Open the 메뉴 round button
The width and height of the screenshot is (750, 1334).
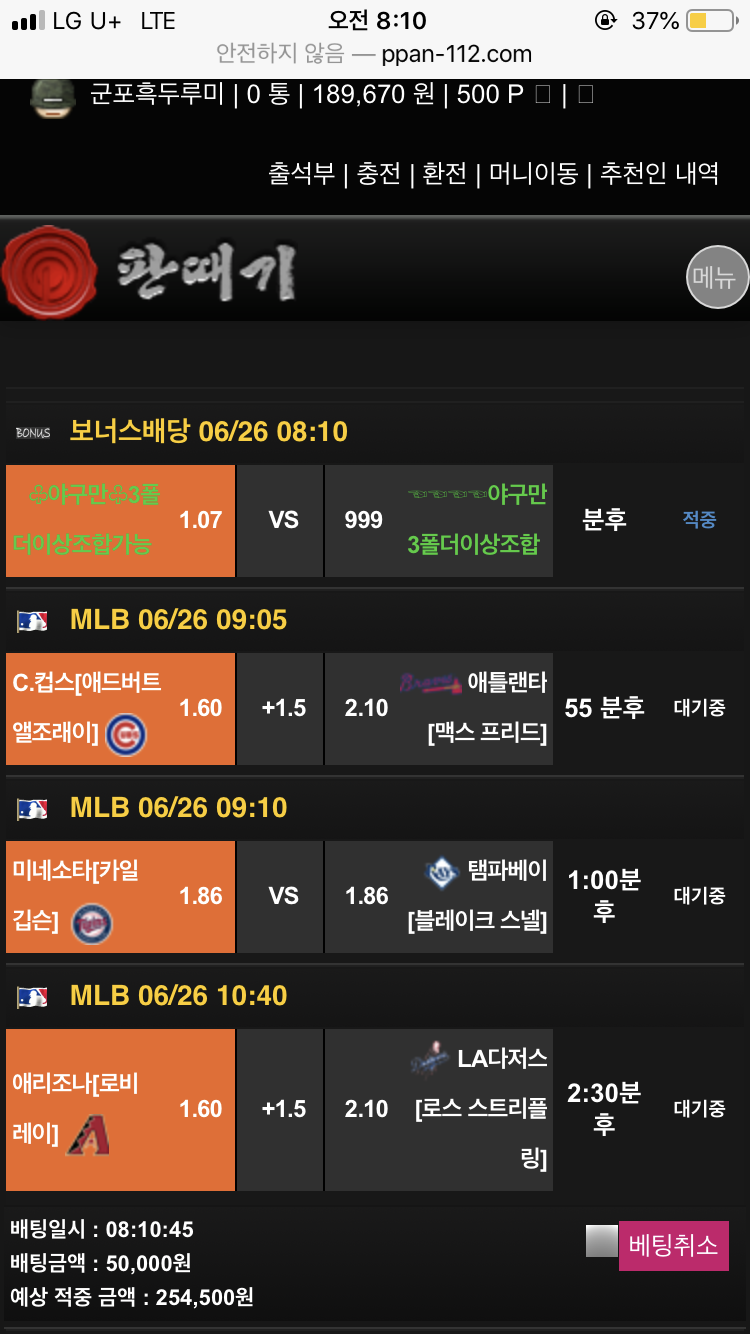pyautogui.click(x=716, y=277)
